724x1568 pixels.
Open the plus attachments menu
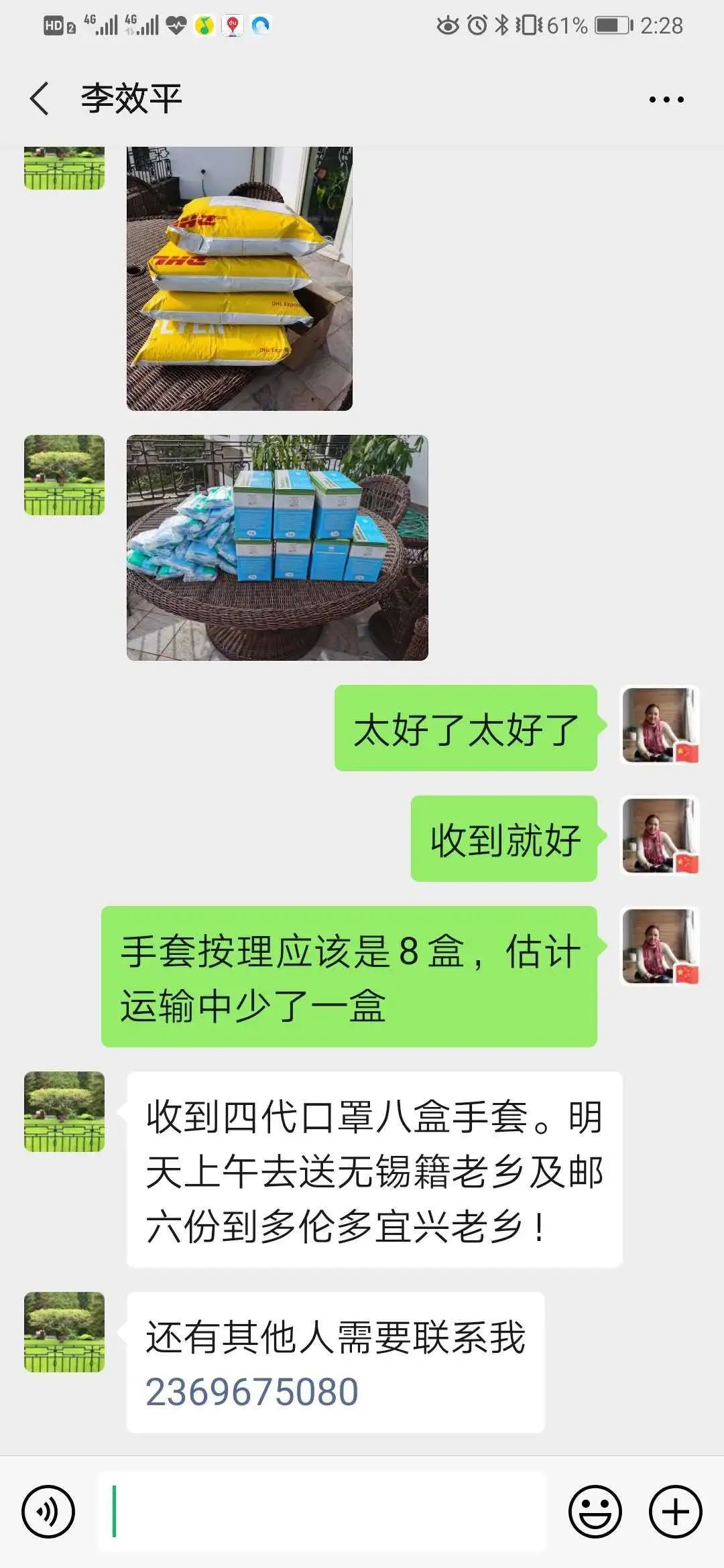tap(675, 1511)
